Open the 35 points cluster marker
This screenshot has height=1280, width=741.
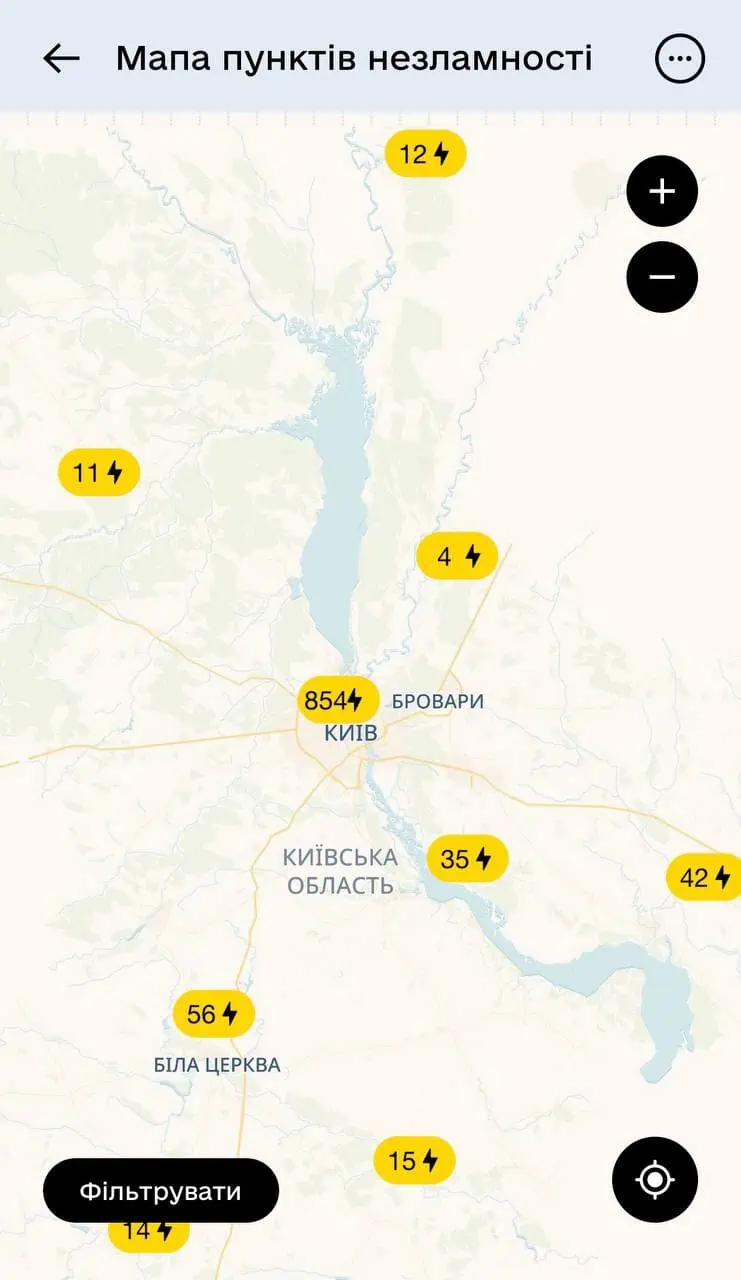467,859
